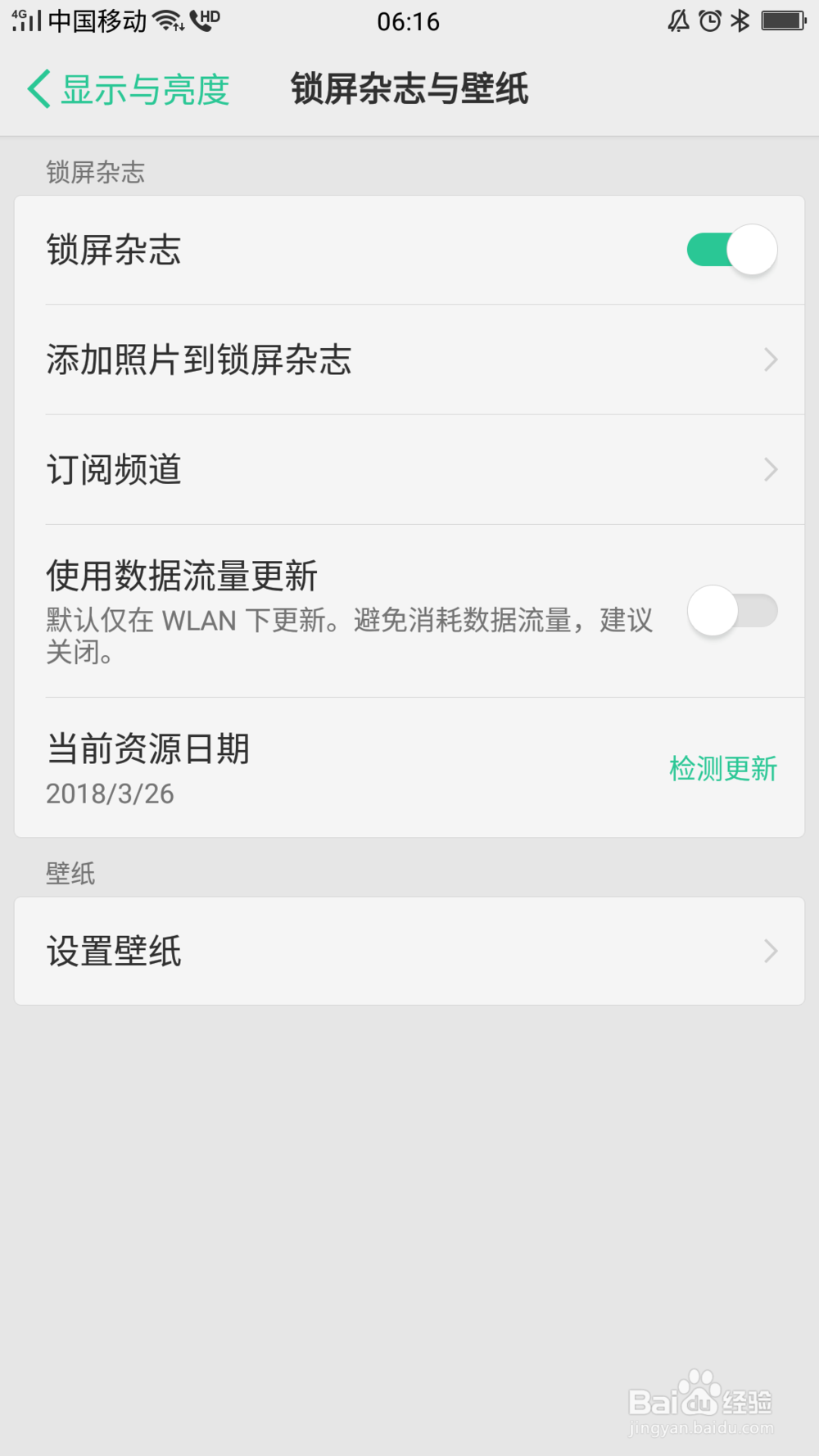Image resolution: width=819 pixels, height=1456 pixels.
Task: Open 设置壁纸 via its chevron
Action: 770,950
